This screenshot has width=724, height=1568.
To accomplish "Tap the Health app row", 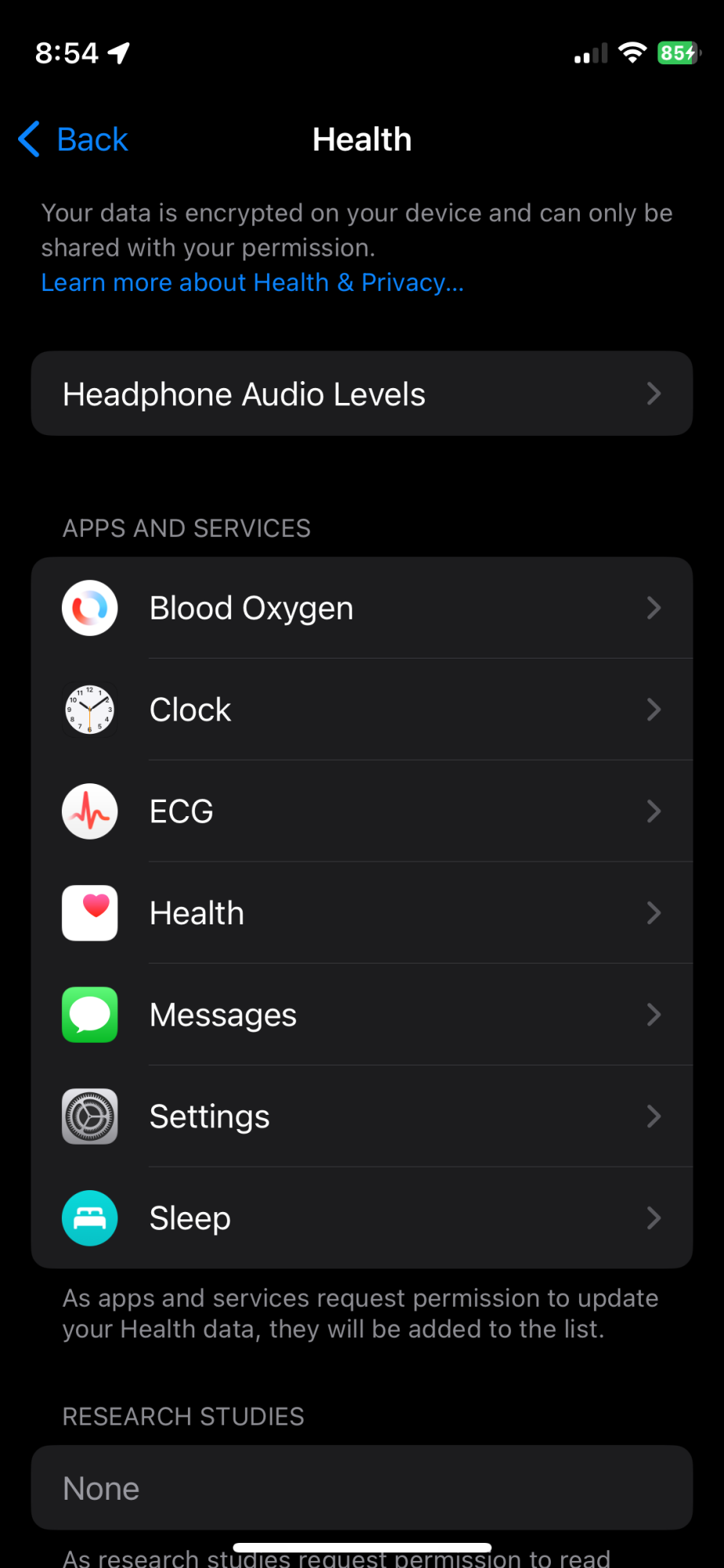I will 361,913.
